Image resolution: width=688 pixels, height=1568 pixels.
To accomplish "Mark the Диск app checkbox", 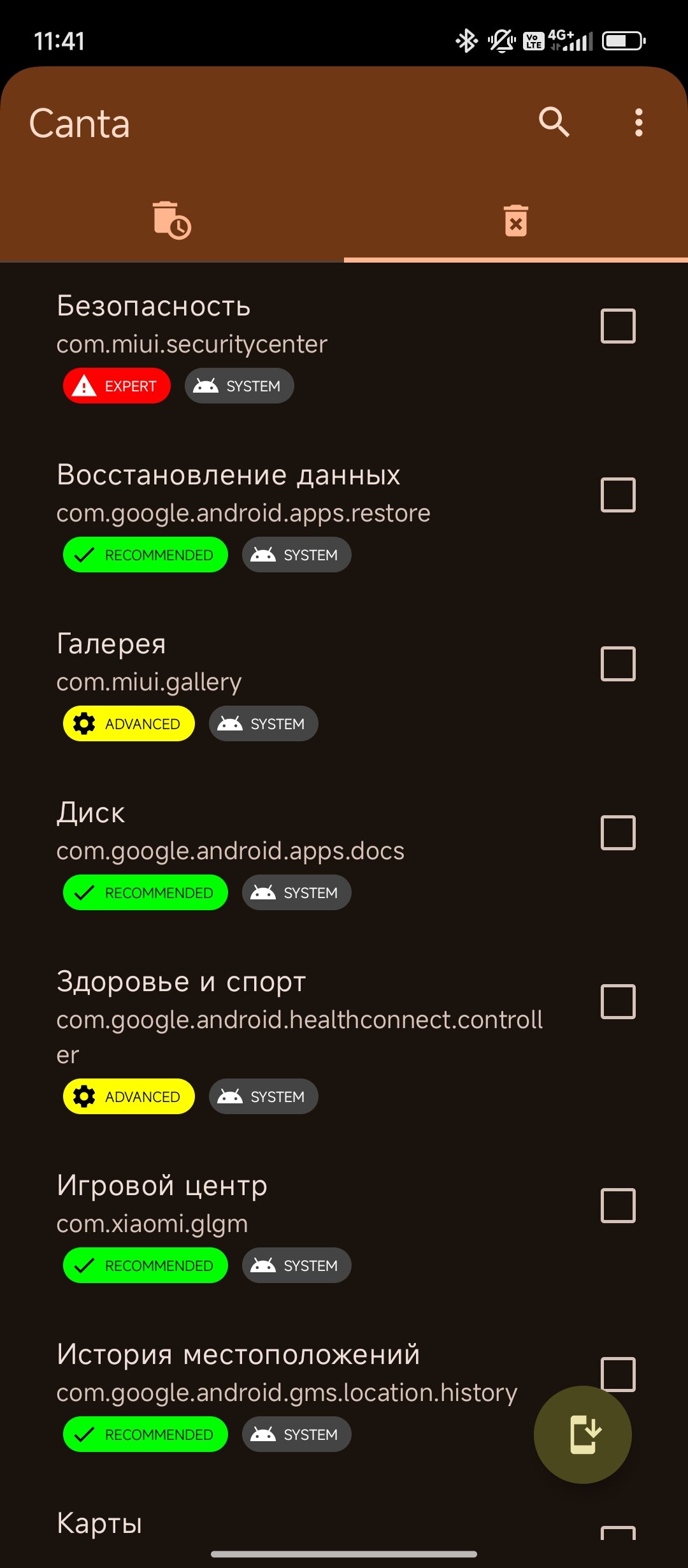I will (x=618, y=833).
